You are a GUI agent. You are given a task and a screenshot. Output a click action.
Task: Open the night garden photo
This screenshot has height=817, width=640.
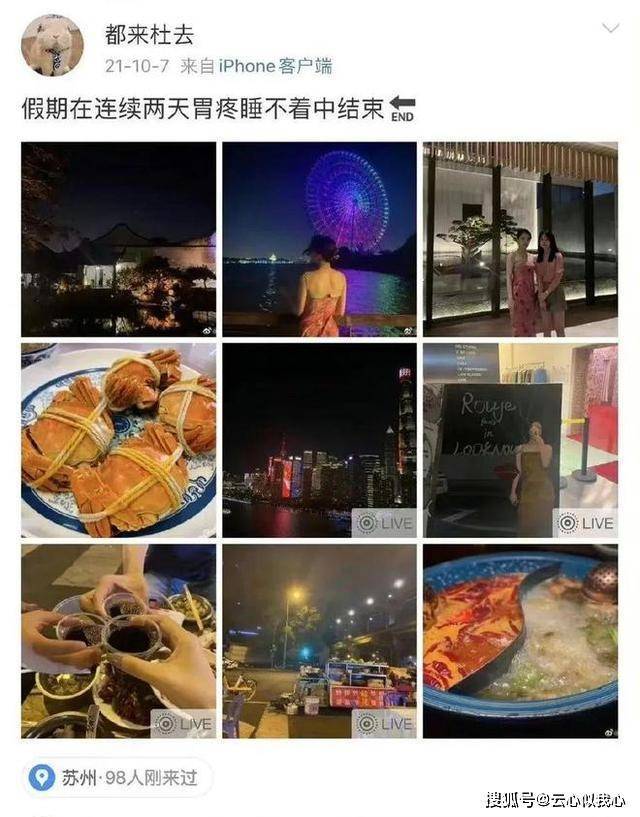(118, 238)
